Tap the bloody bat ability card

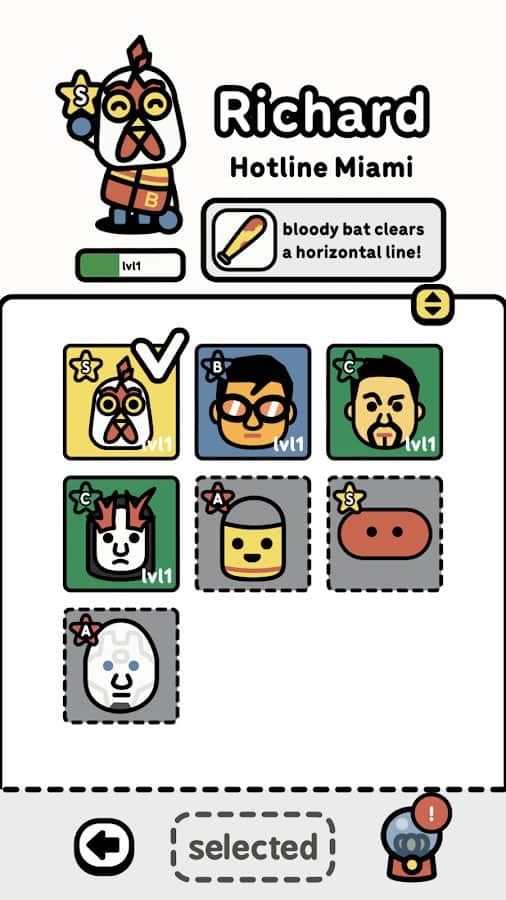(x=324, y=240)
